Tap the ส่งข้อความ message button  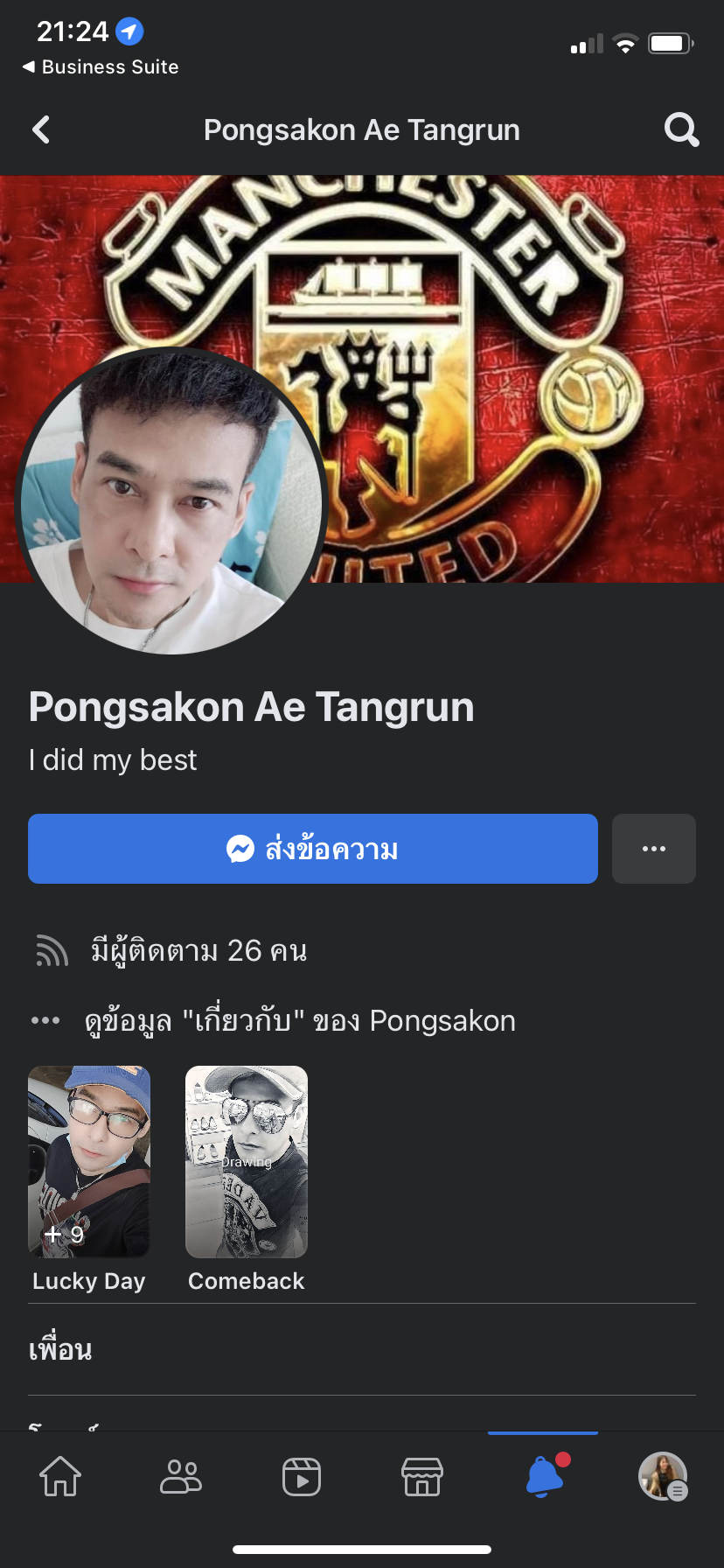[313, 849]
